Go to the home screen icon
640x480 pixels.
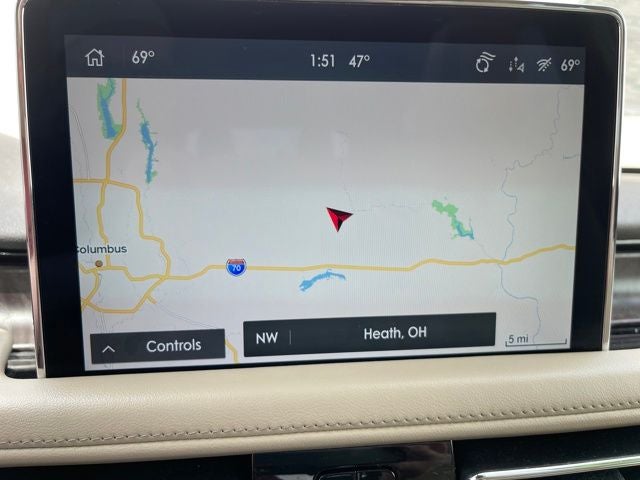tap(94, 57)
